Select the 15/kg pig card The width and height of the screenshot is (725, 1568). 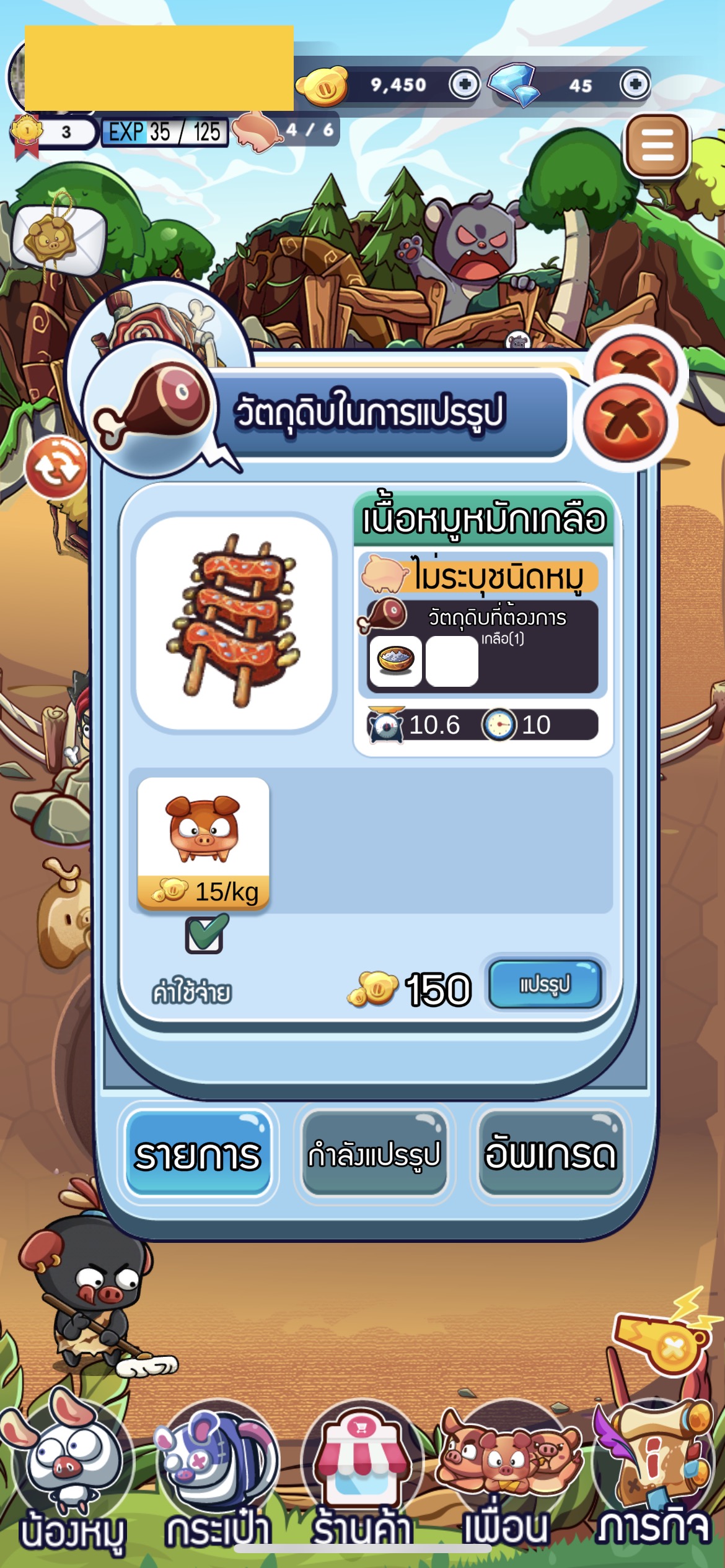(x=203, y=843)
